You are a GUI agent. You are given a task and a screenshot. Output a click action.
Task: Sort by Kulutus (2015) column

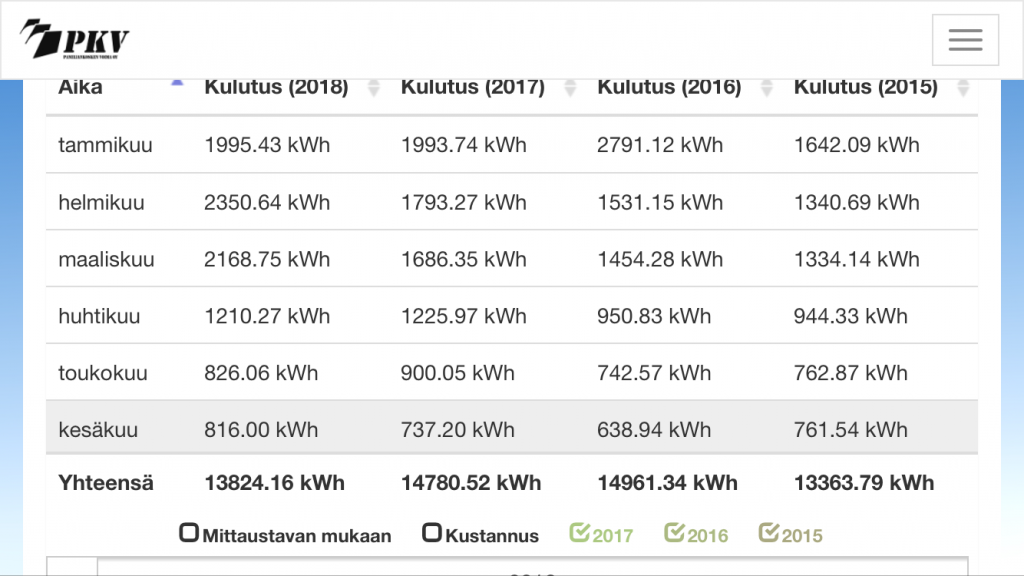tap(866, 88)
